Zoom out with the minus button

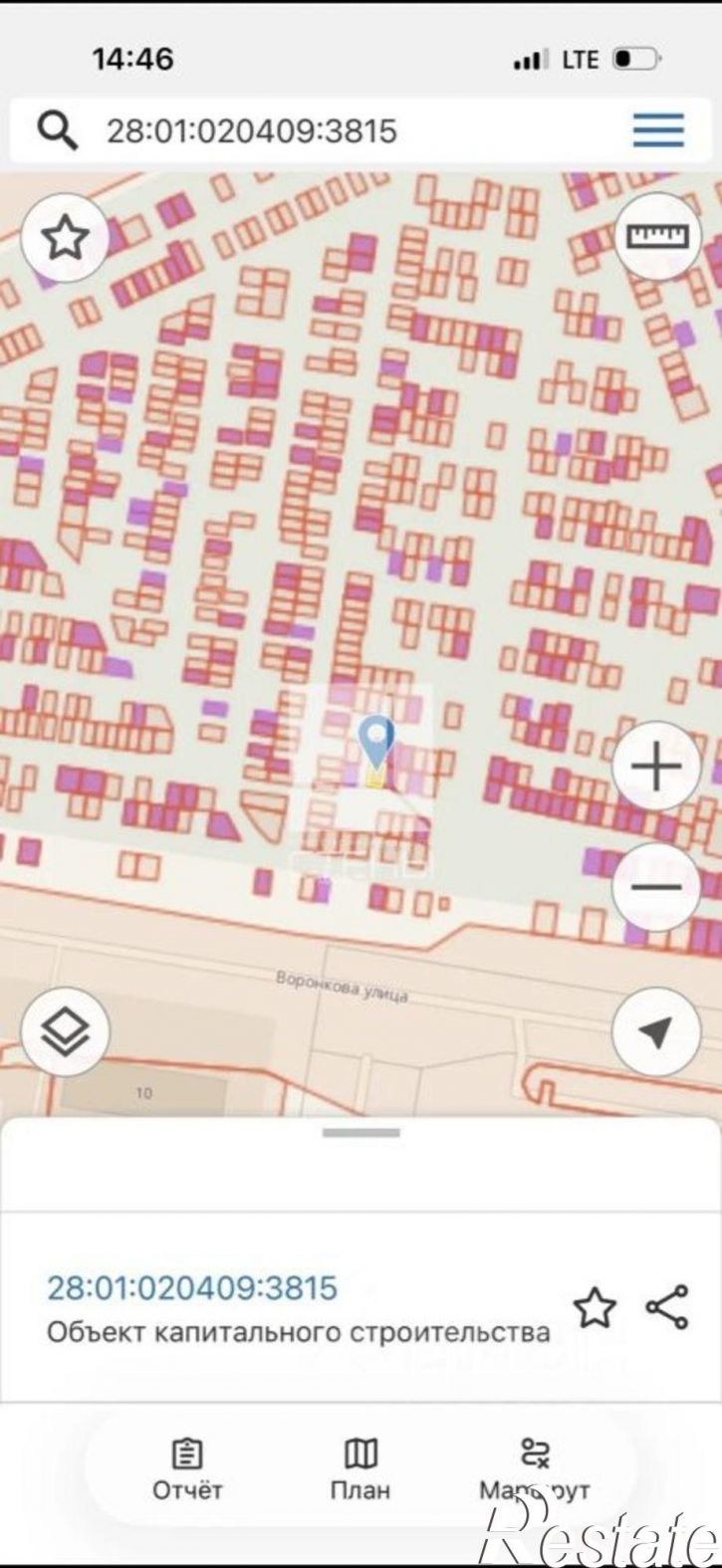point(656,887)
